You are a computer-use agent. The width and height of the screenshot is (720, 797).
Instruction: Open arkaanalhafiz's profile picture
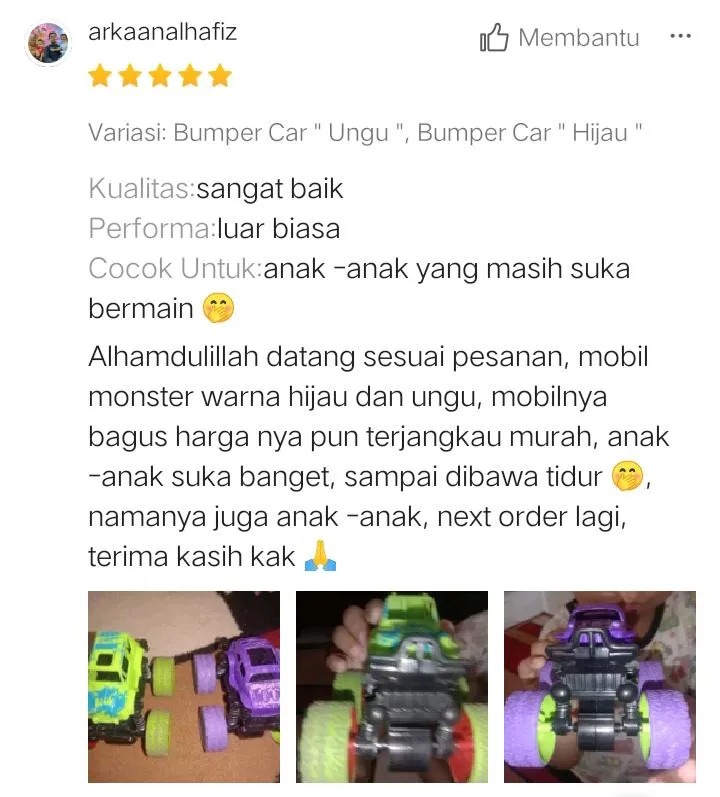coord(48,43)
